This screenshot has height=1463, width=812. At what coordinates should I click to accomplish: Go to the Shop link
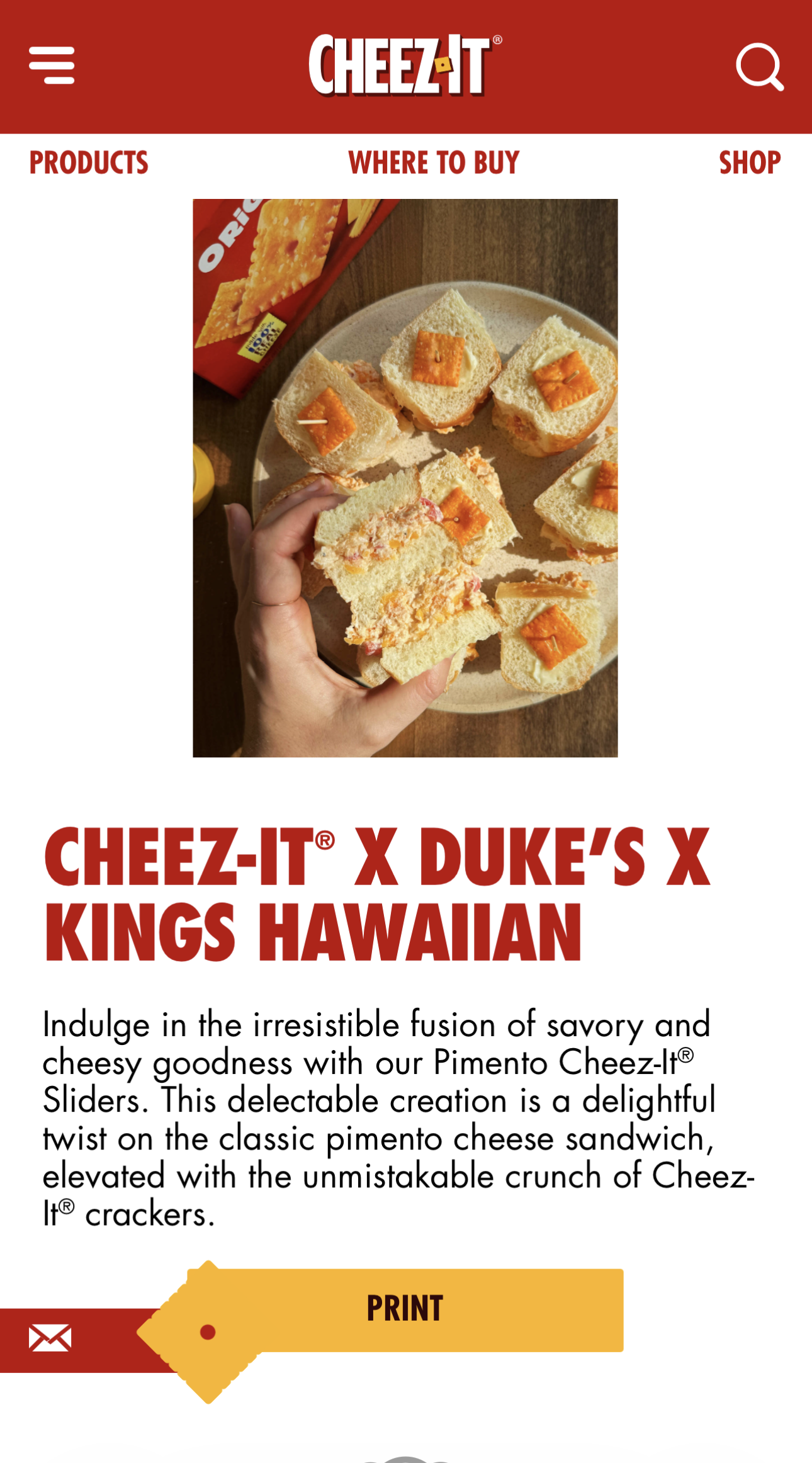pyautogui.click(x=750, y=163)
